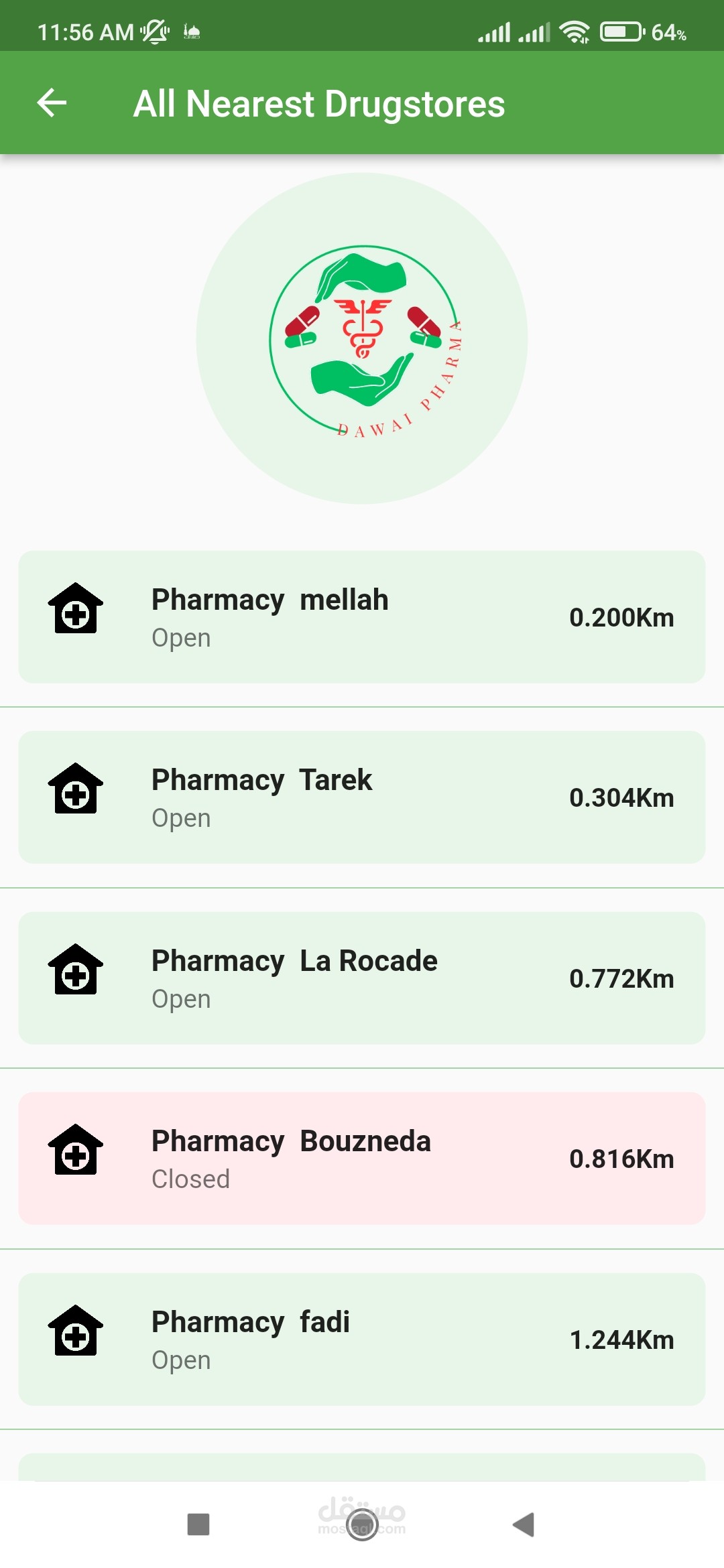Tap the system home button
The height and width of the screenshot is (1568, 724).
pyautogui.click(x=362, y=1524)
